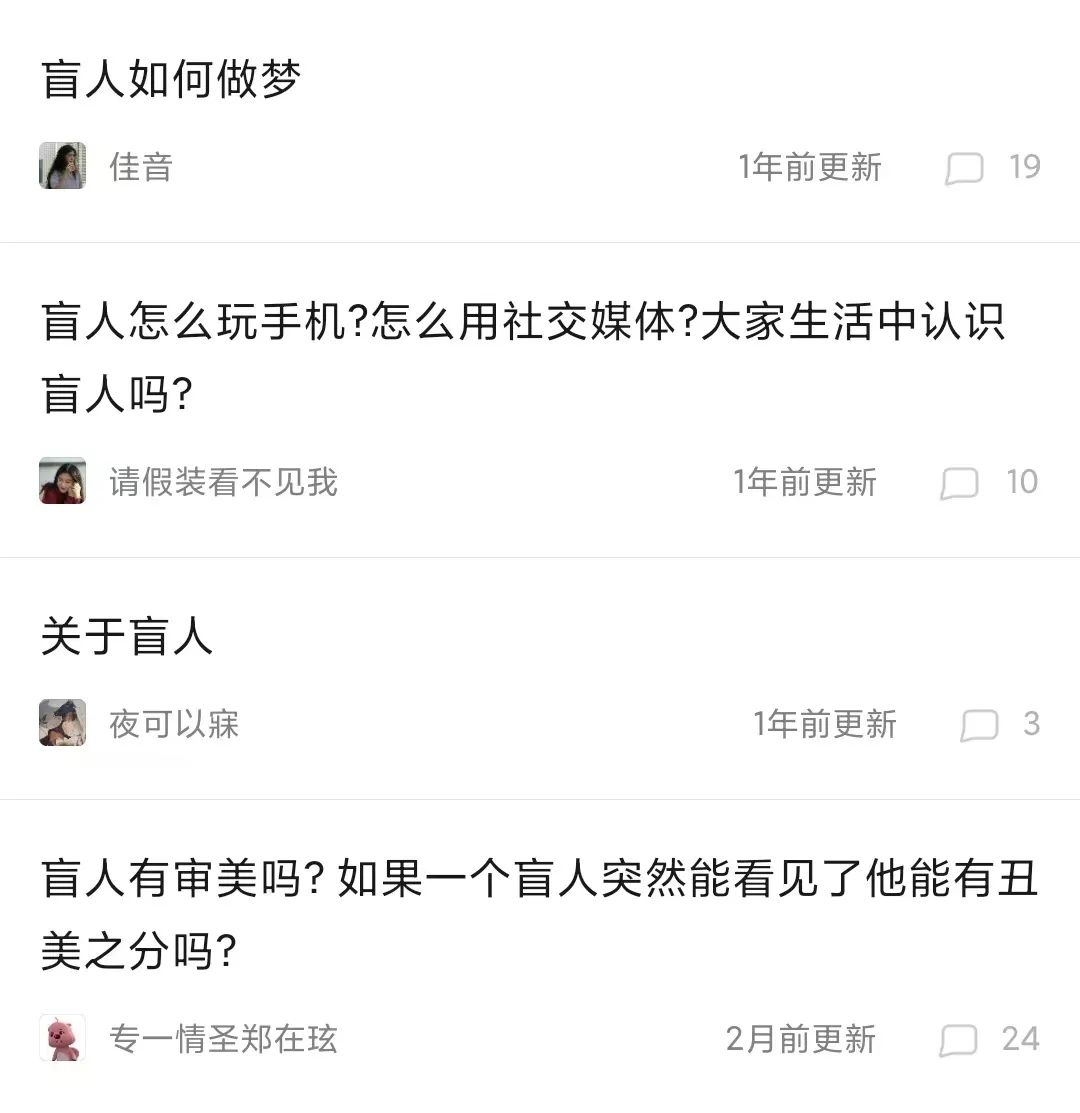Select the pink cartoon avatar of 专一情圣郑在玹
The width and height of the screenshot is (1080, 1113).
point(62,1041)
